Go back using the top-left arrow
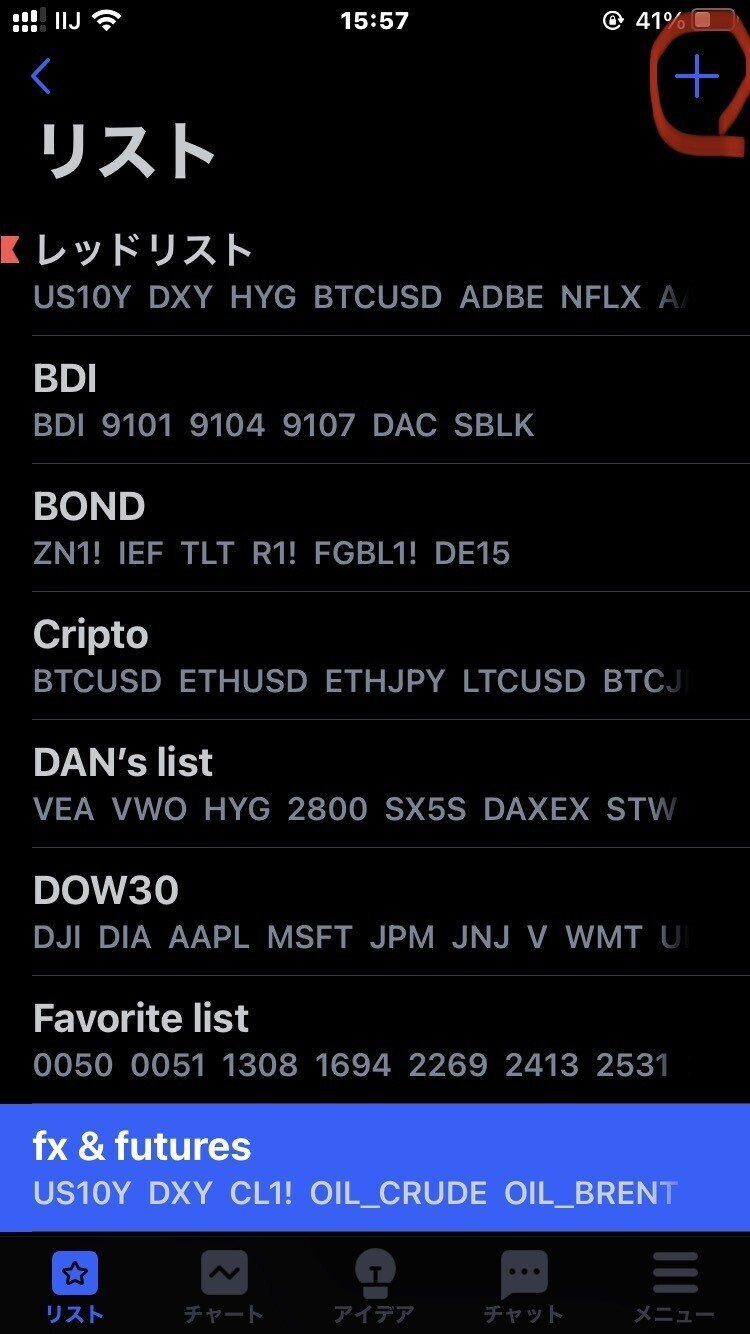 (41, 77)
